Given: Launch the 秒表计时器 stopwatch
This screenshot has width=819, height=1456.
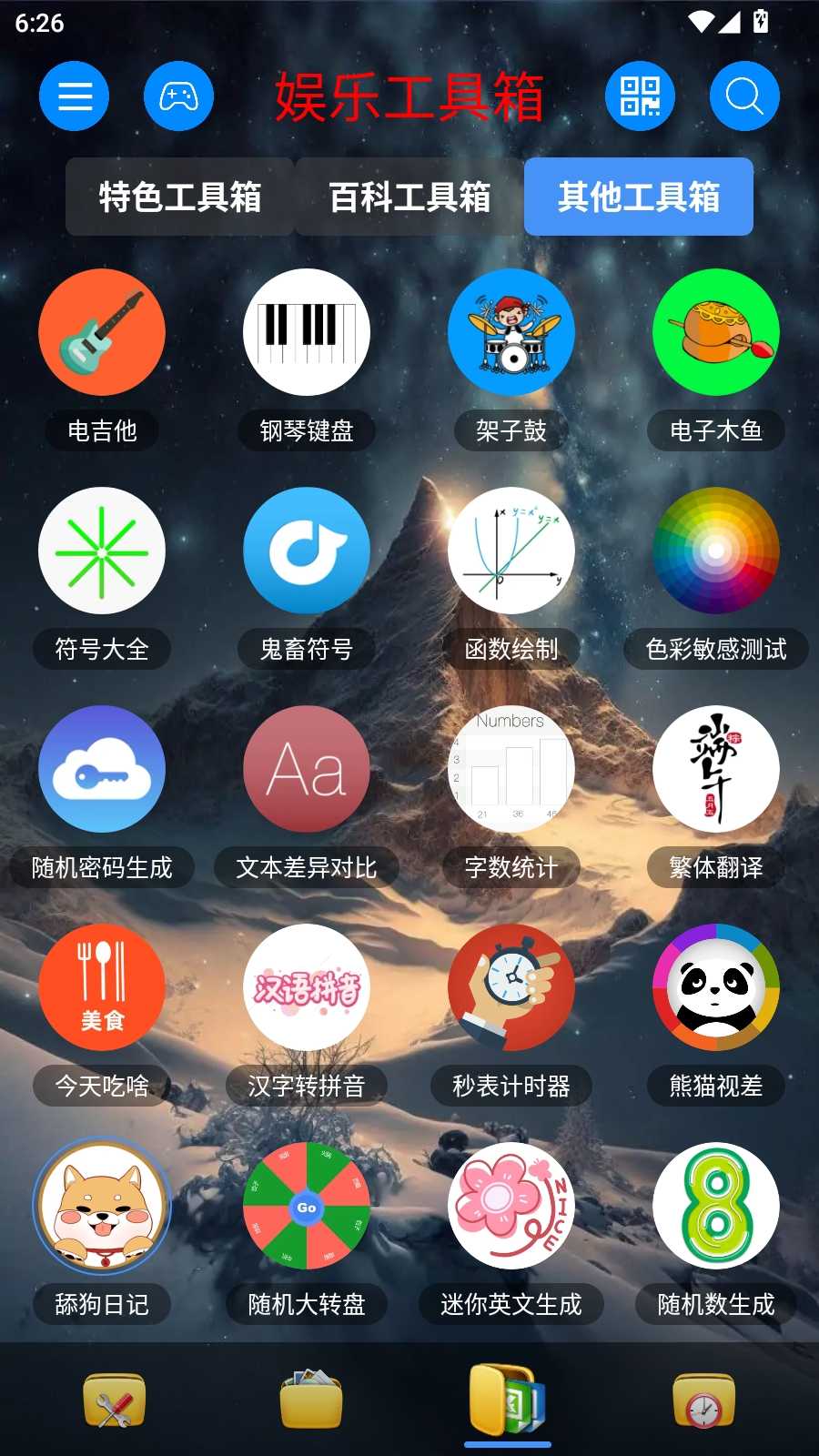Looking at the screenshot, I should (x=511, y=987).
